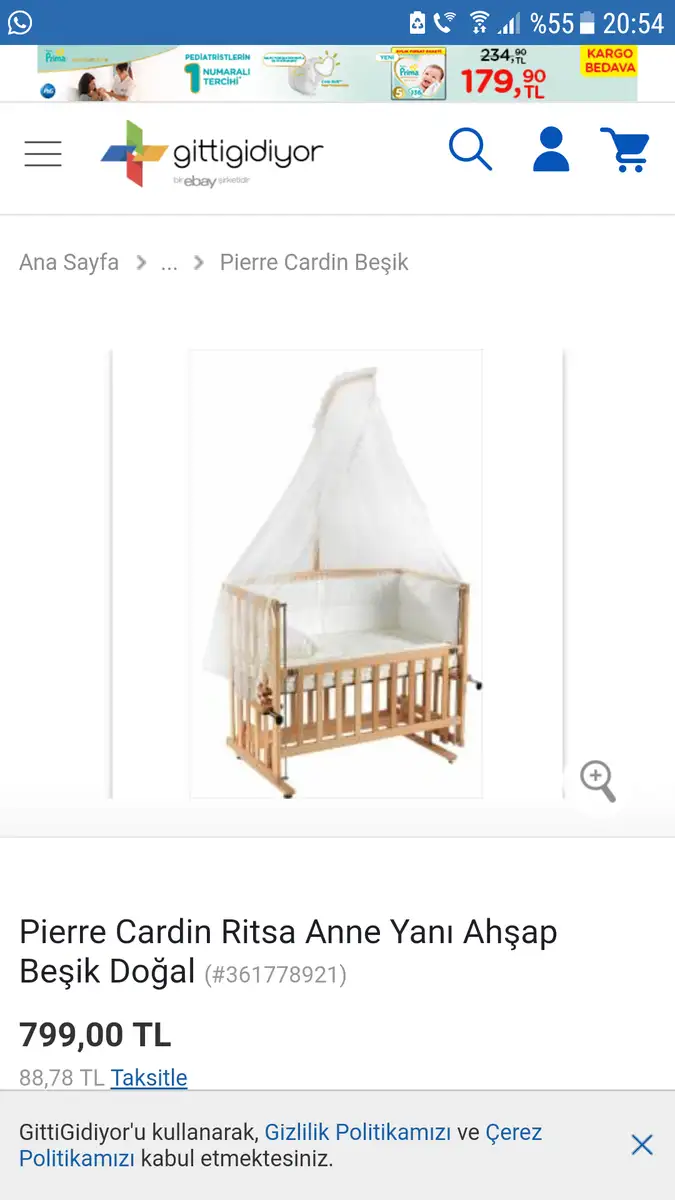
Task: Open the search magnifier in the header
Action: 469,150
